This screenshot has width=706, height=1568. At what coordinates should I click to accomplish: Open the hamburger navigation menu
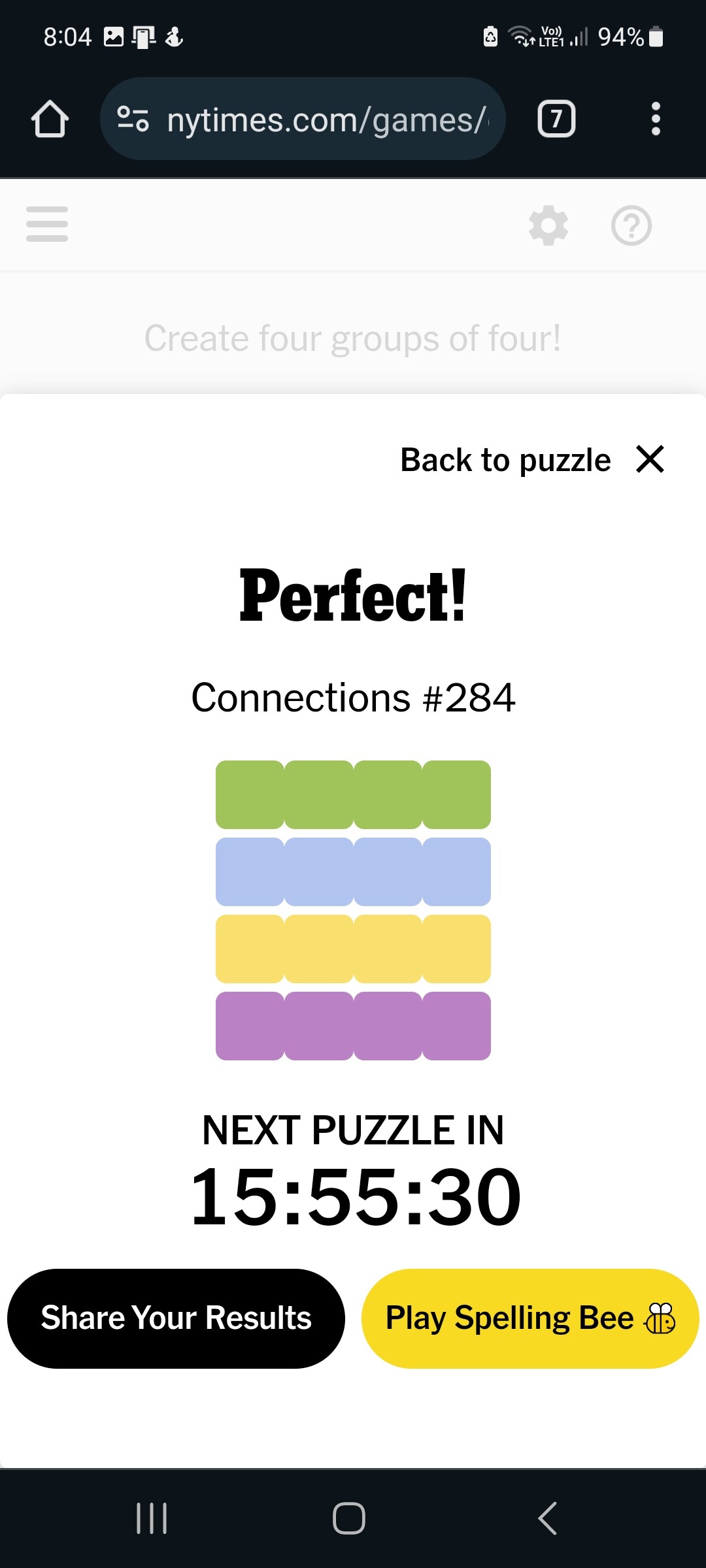click(47, 224)
